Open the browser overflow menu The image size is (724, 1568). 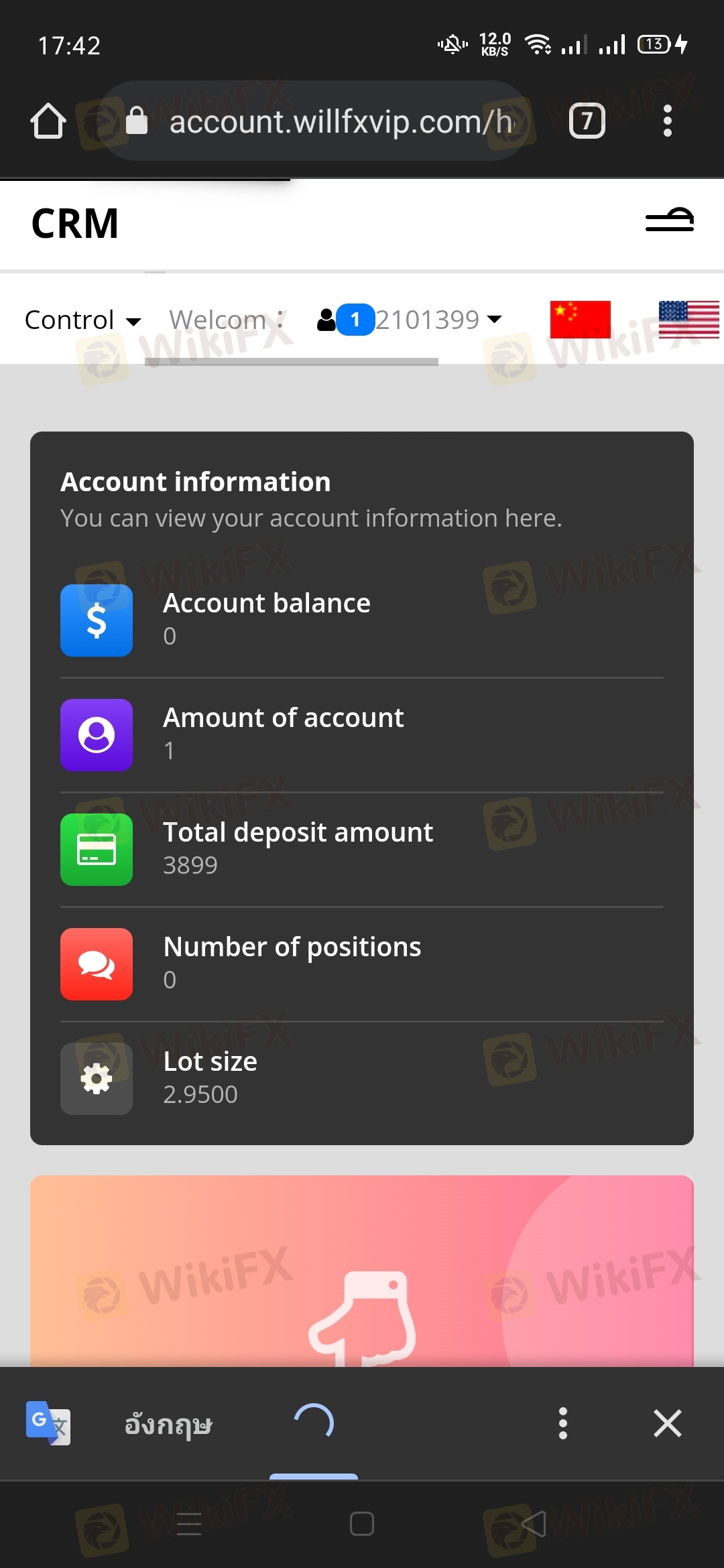pyautogui.click(x=667, y=121)
